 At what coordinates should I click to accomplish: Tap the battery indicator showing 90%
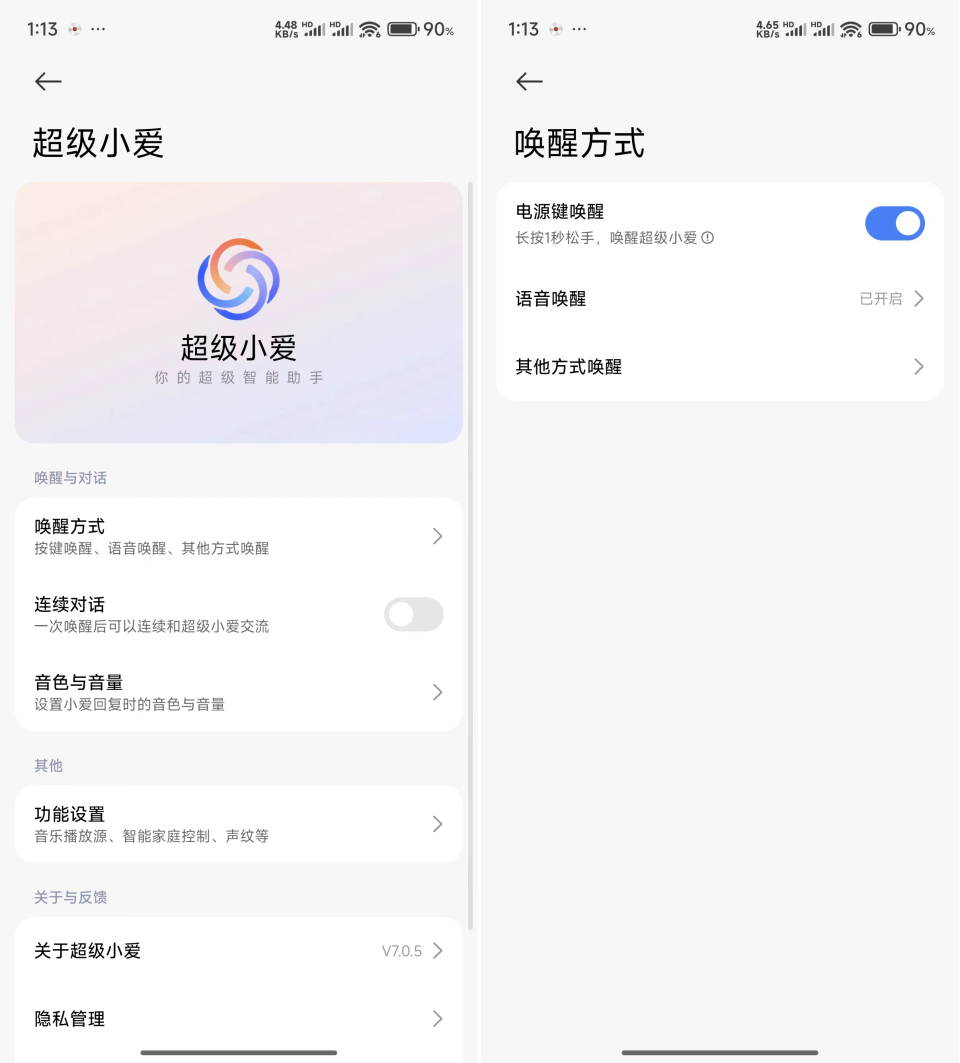click(x=403, y=29)
